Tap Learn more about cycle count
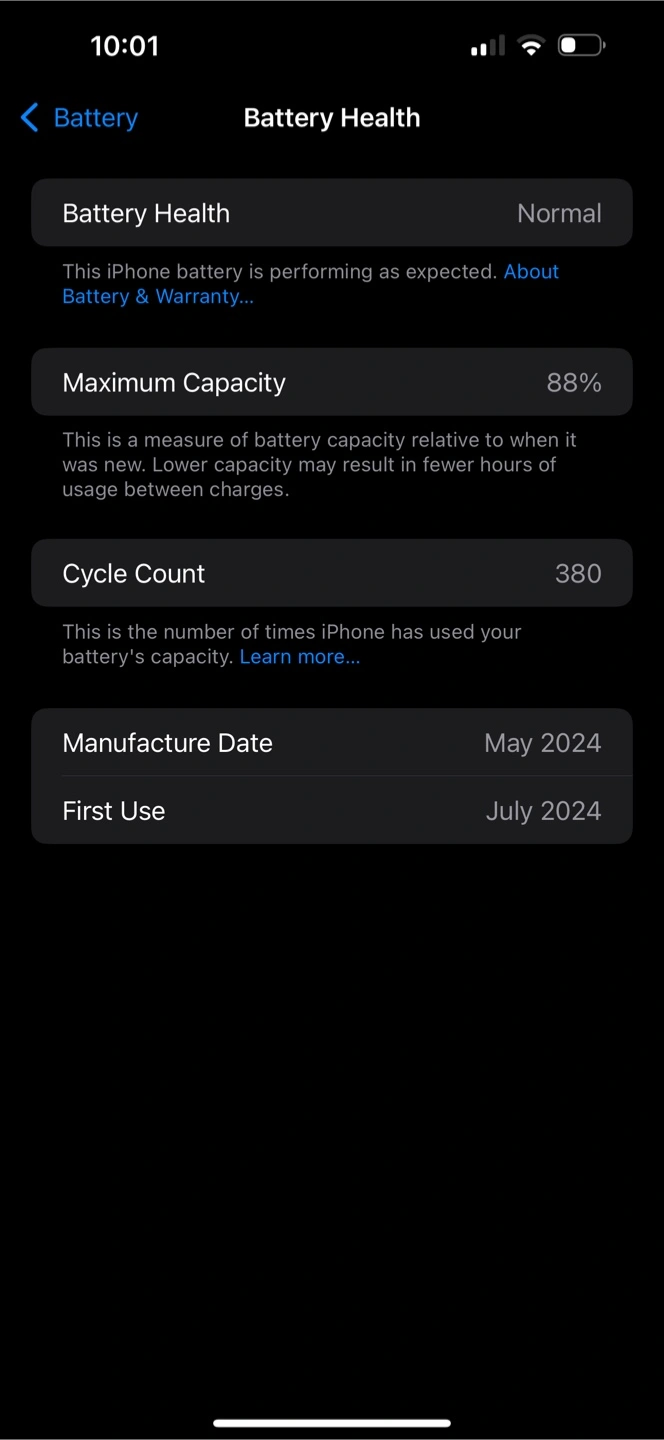Screen dimensions: 664x1440 click(300, 657)
